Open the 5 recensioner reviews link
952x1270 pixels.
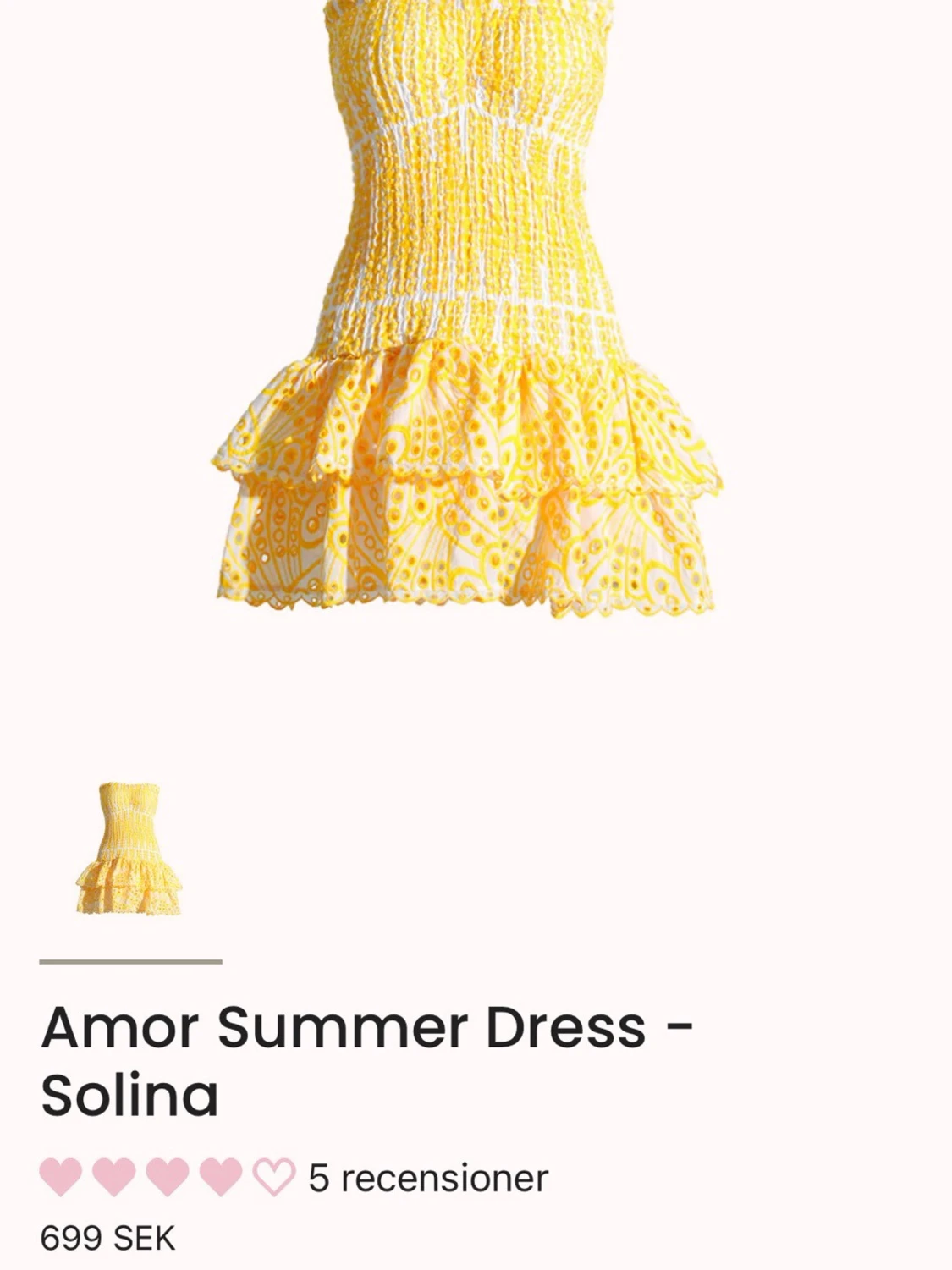(428, 1178)
